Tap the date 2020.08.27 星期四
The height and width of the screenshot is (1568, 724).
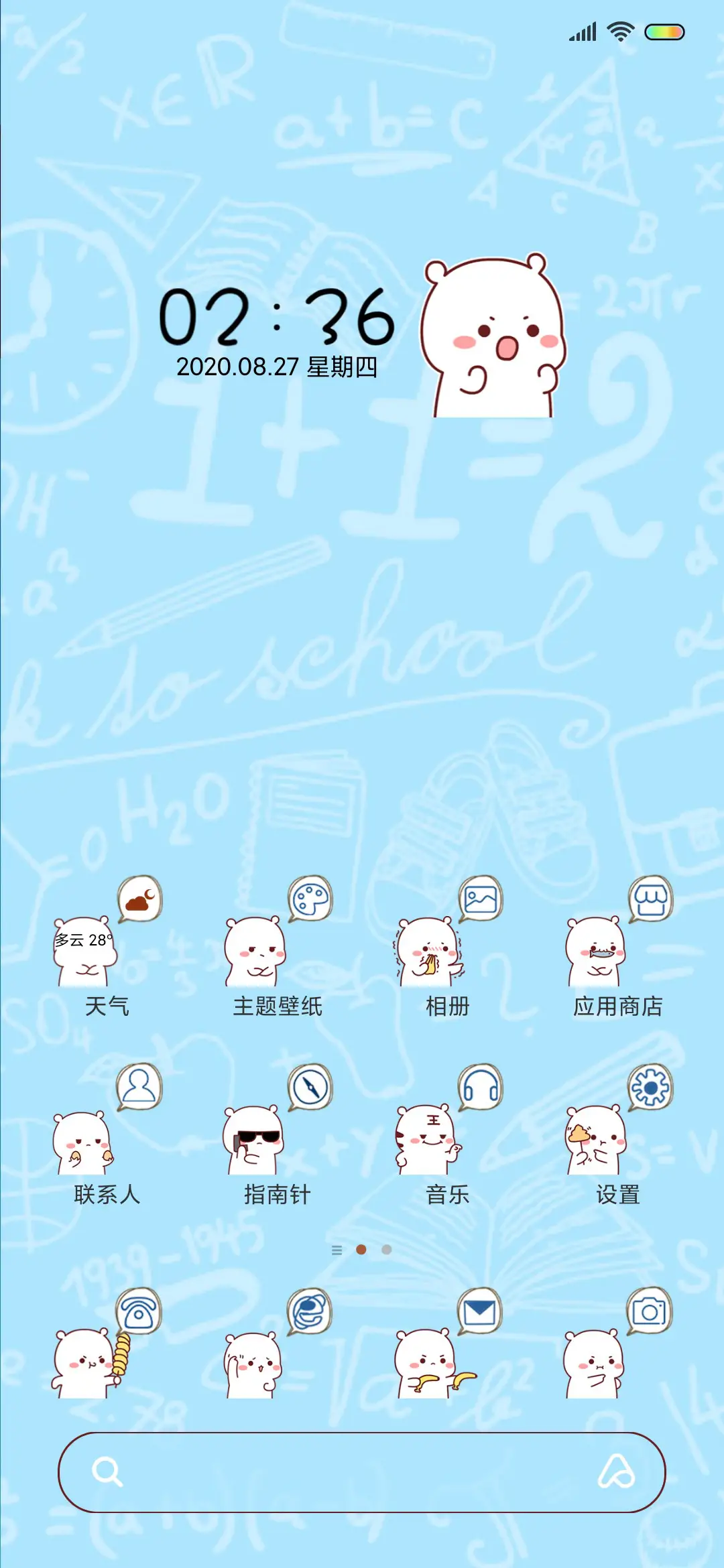click(x=278, y=366)
